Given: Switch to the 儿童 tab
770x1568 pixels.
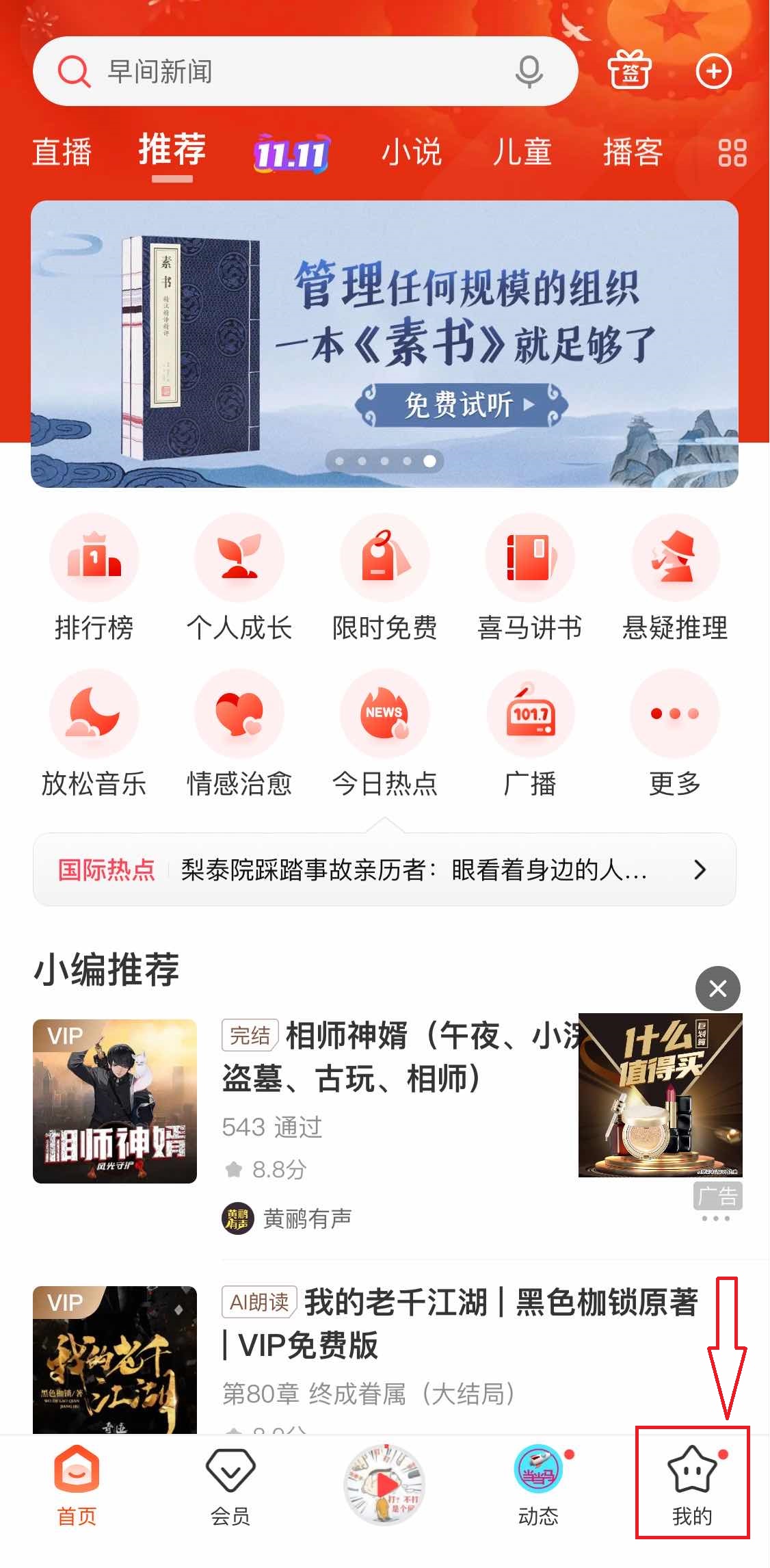Looking at the screenshot, I should pyautogui.click(x=522, y=152).
